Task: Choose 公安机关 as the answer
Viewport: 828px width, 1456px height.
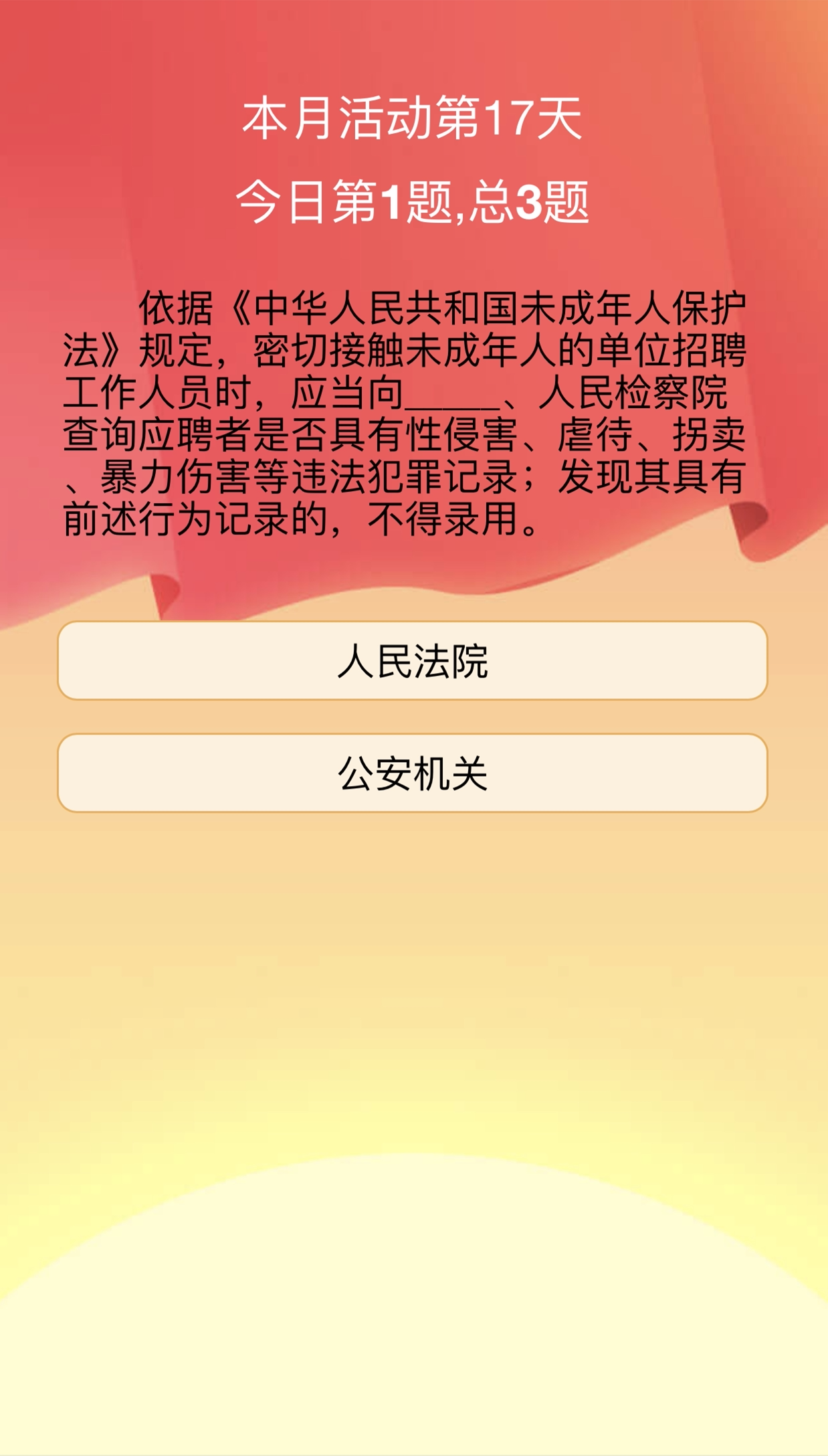Action: tap(413, 773)
